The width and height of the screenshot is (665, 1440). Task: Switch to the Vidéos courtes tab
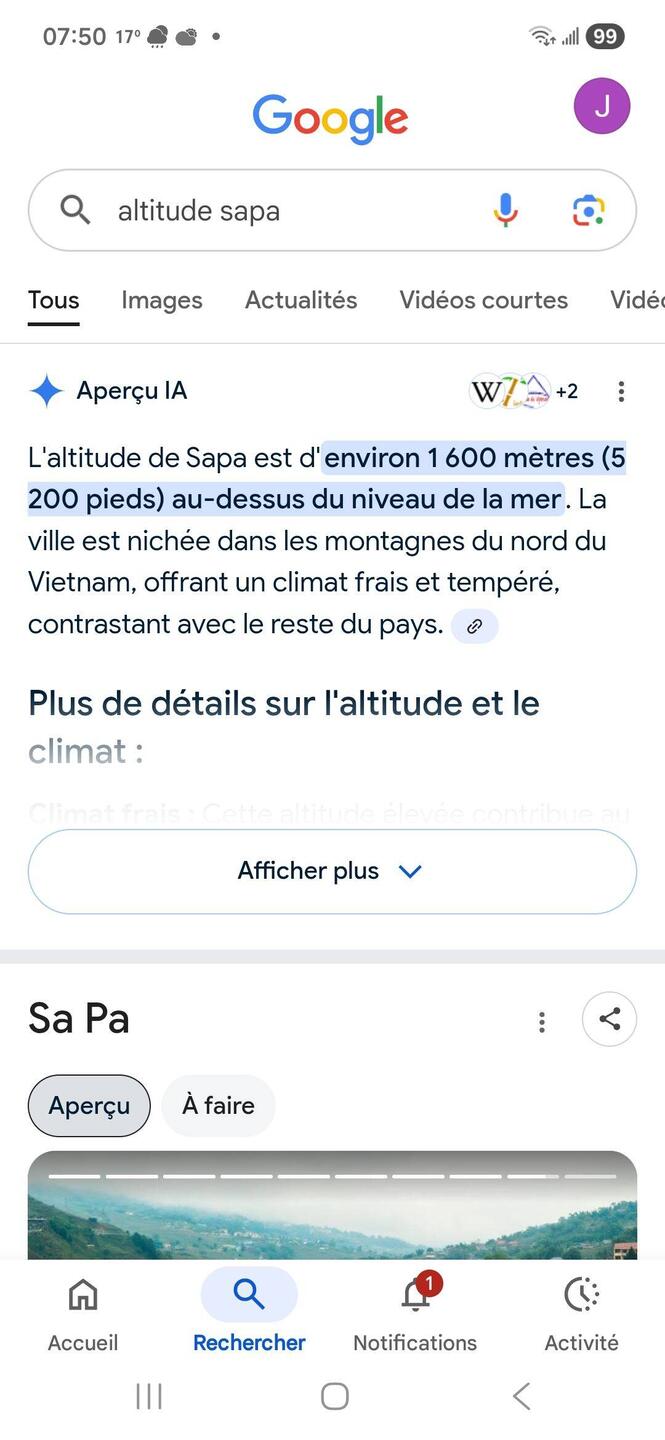pyautogui.click(x=483, y=300)
